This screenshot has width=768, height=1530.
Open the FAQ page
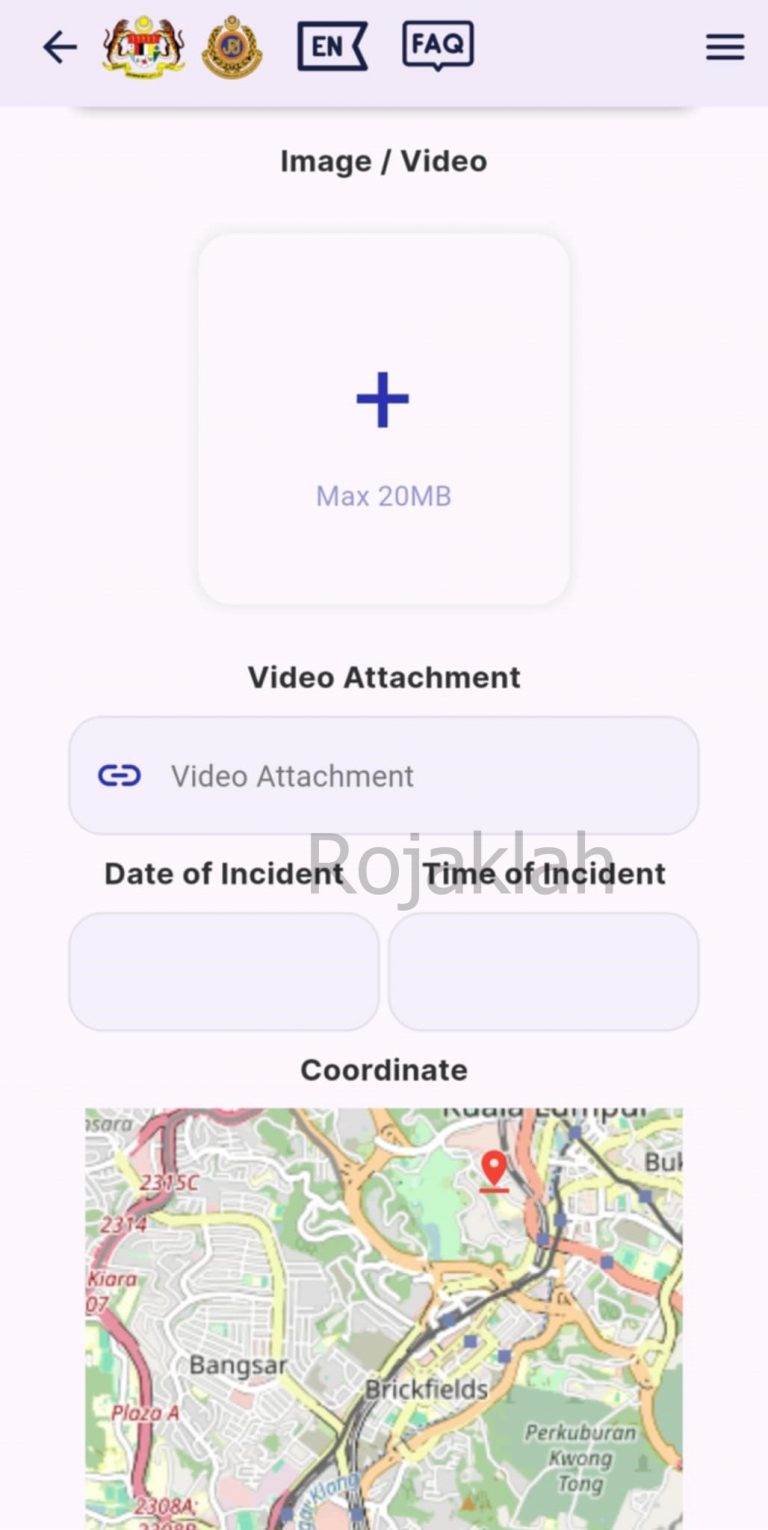click(438, 46)
